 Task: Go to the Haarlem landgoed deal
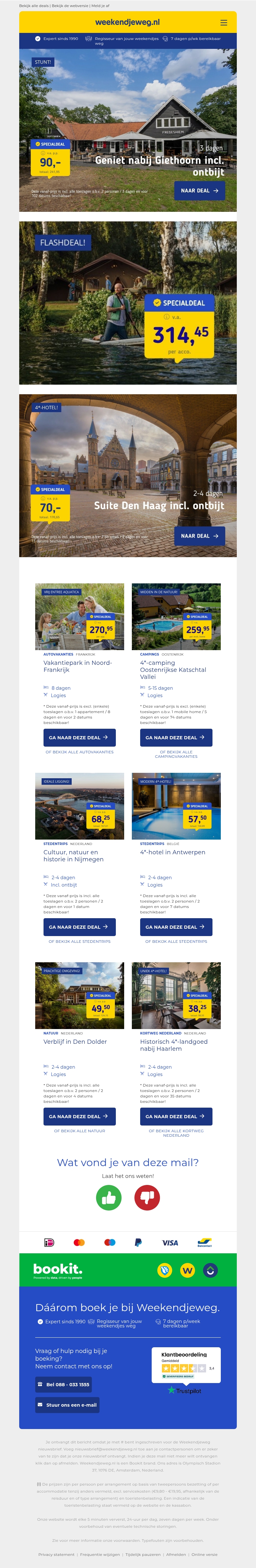pyautogui.click(x=176, y=1116)
